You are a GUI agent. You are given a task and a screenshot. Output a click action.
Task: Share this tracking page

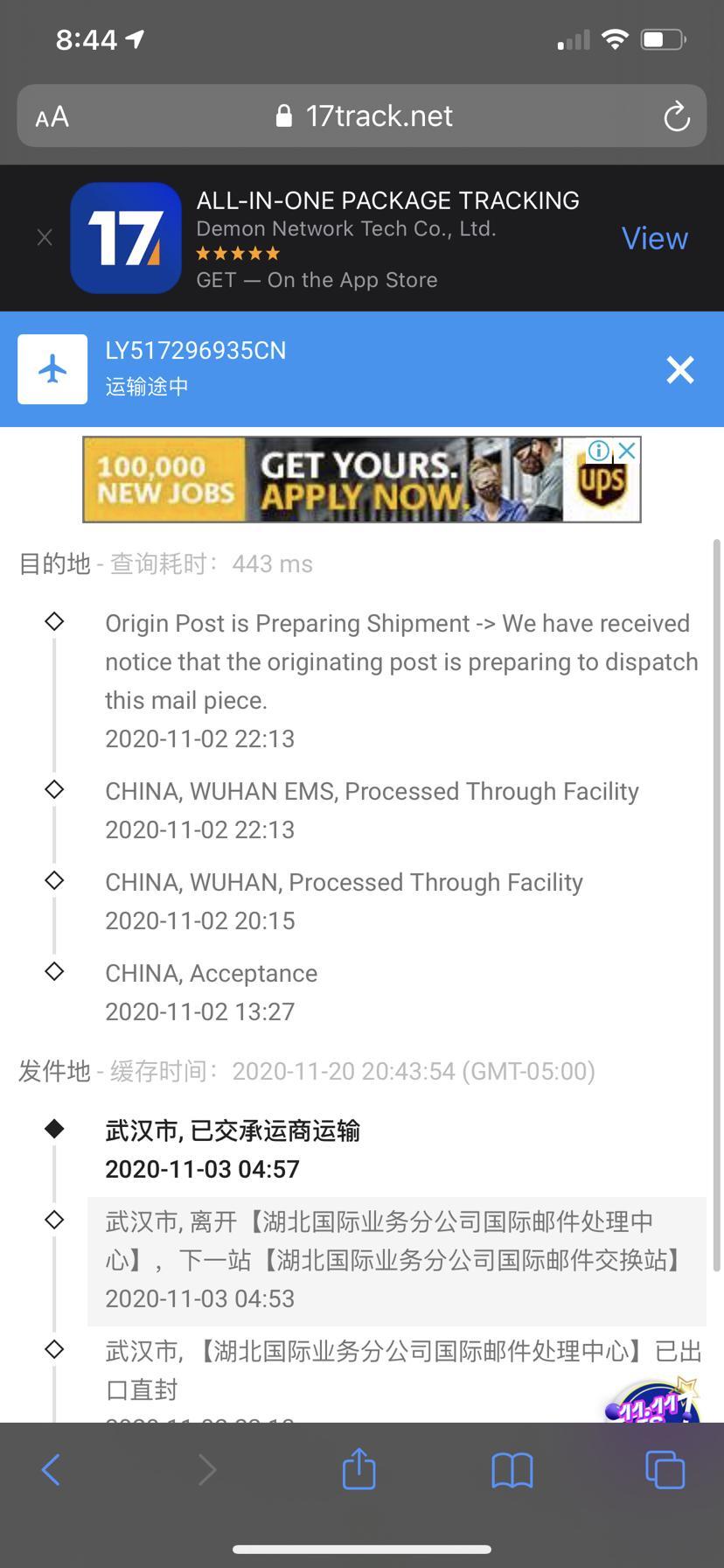(x=359, y=1468)
